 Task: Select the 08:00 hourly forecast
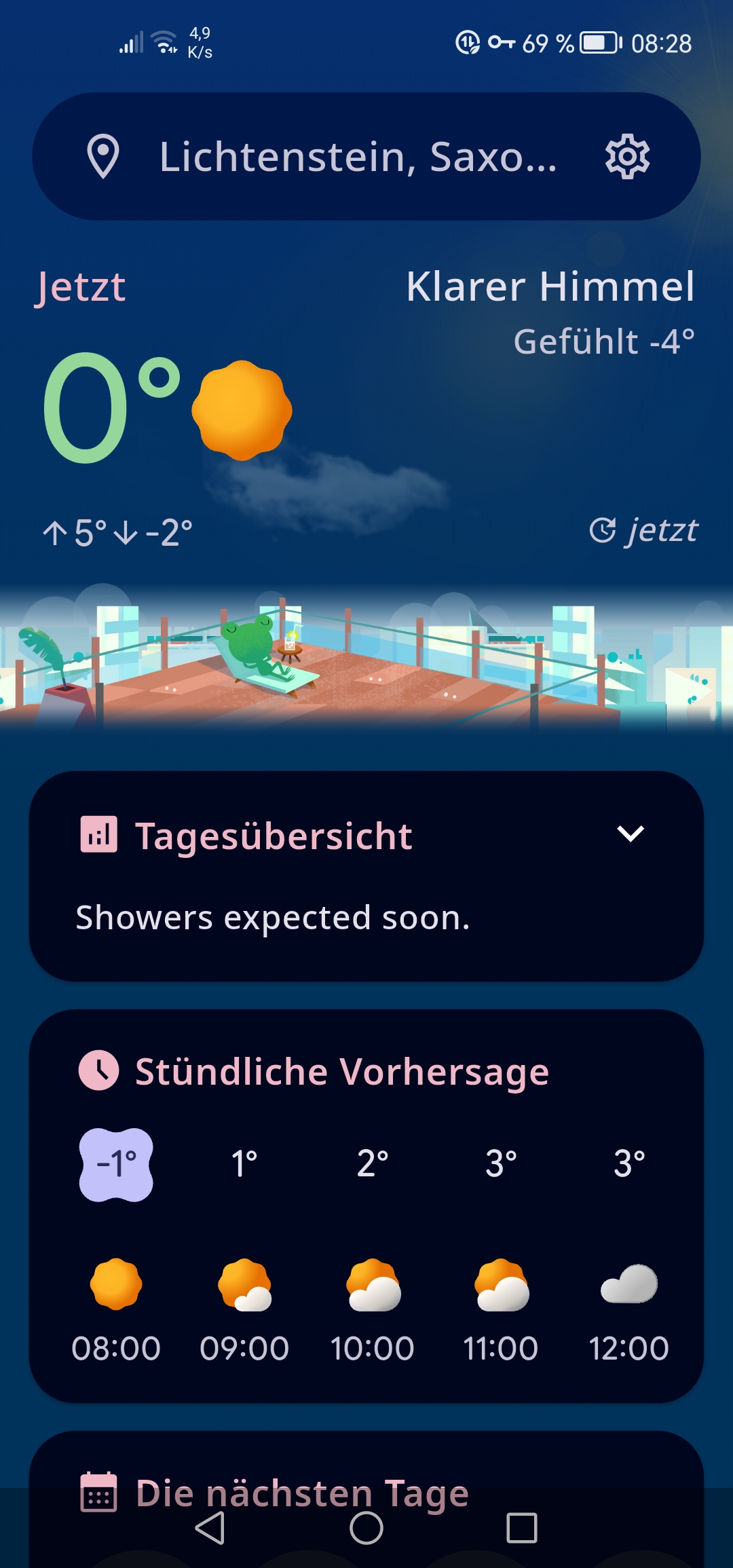coord(116,1283)
